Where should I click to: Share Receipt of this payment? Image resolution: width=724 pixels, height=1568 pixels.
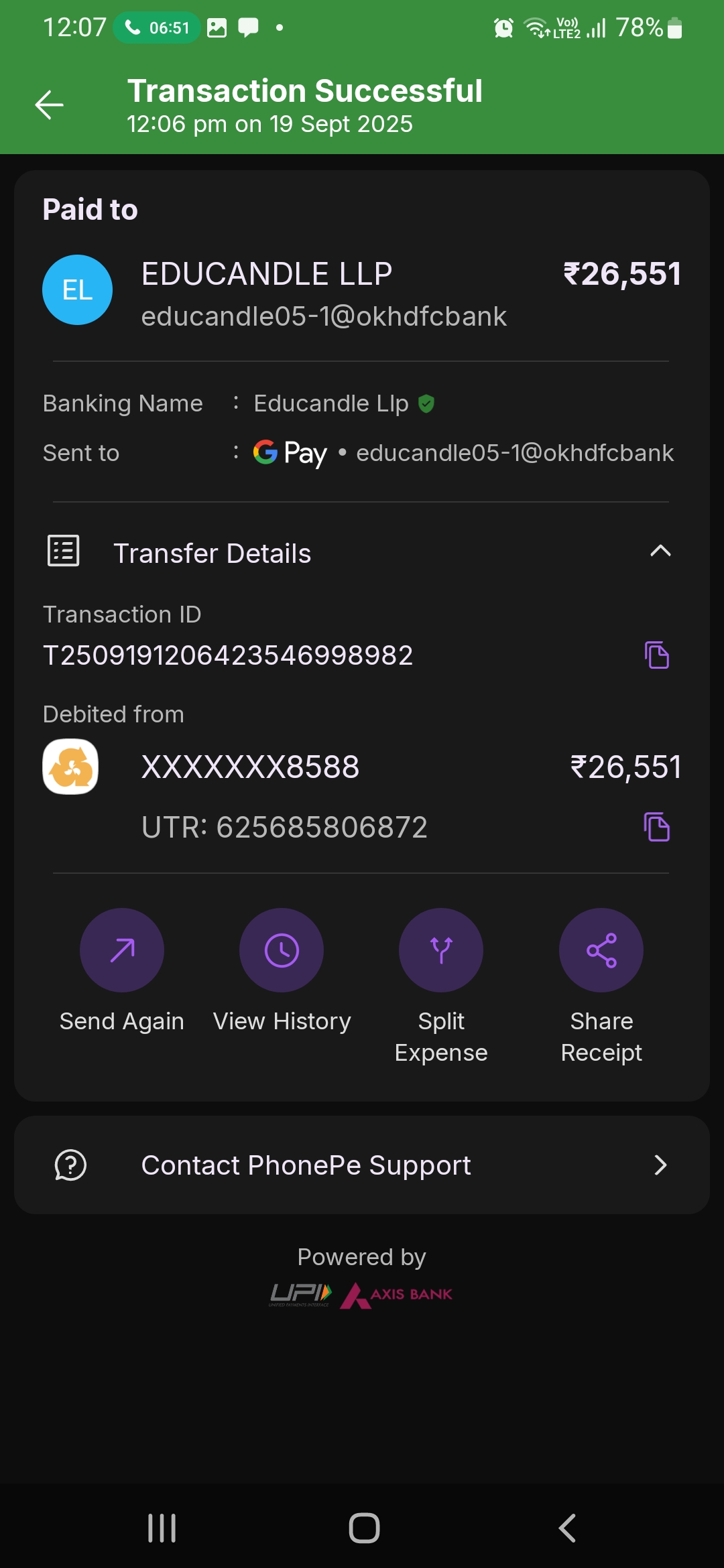click(x=601, y=950)
